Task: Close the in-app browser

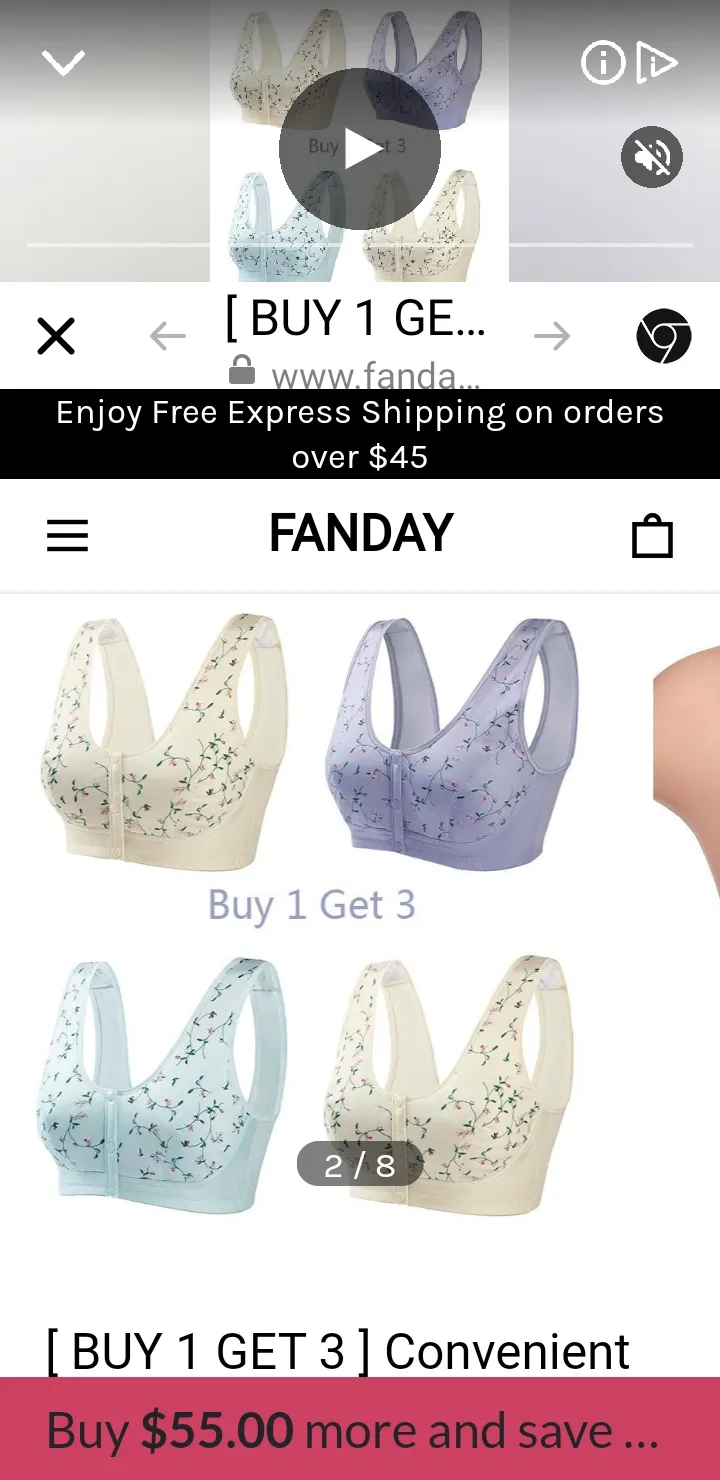Action: tap(56, 336)
